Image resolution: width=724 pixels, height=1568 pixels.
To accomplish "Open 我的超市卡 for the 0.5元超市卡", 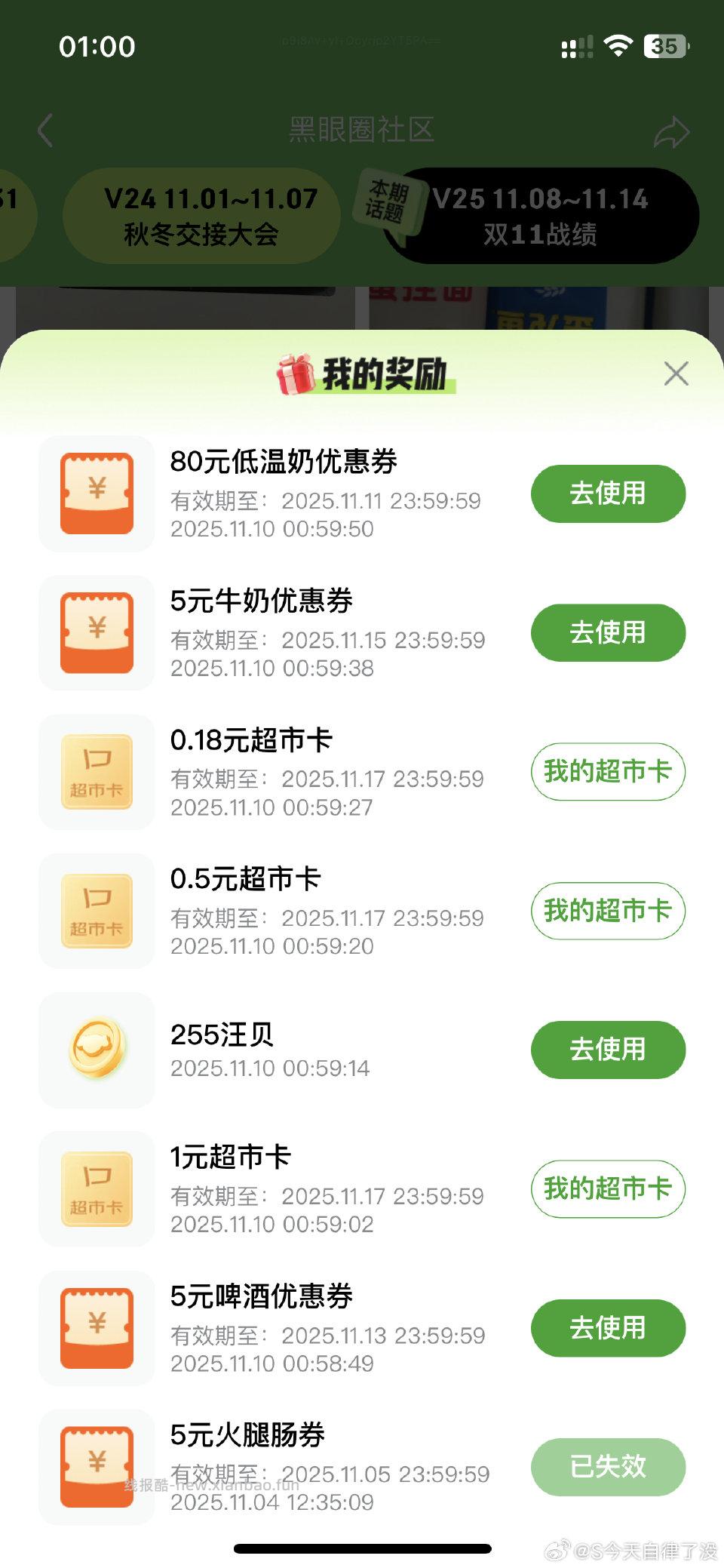I will pyautogui.click(x=607, y=911).
